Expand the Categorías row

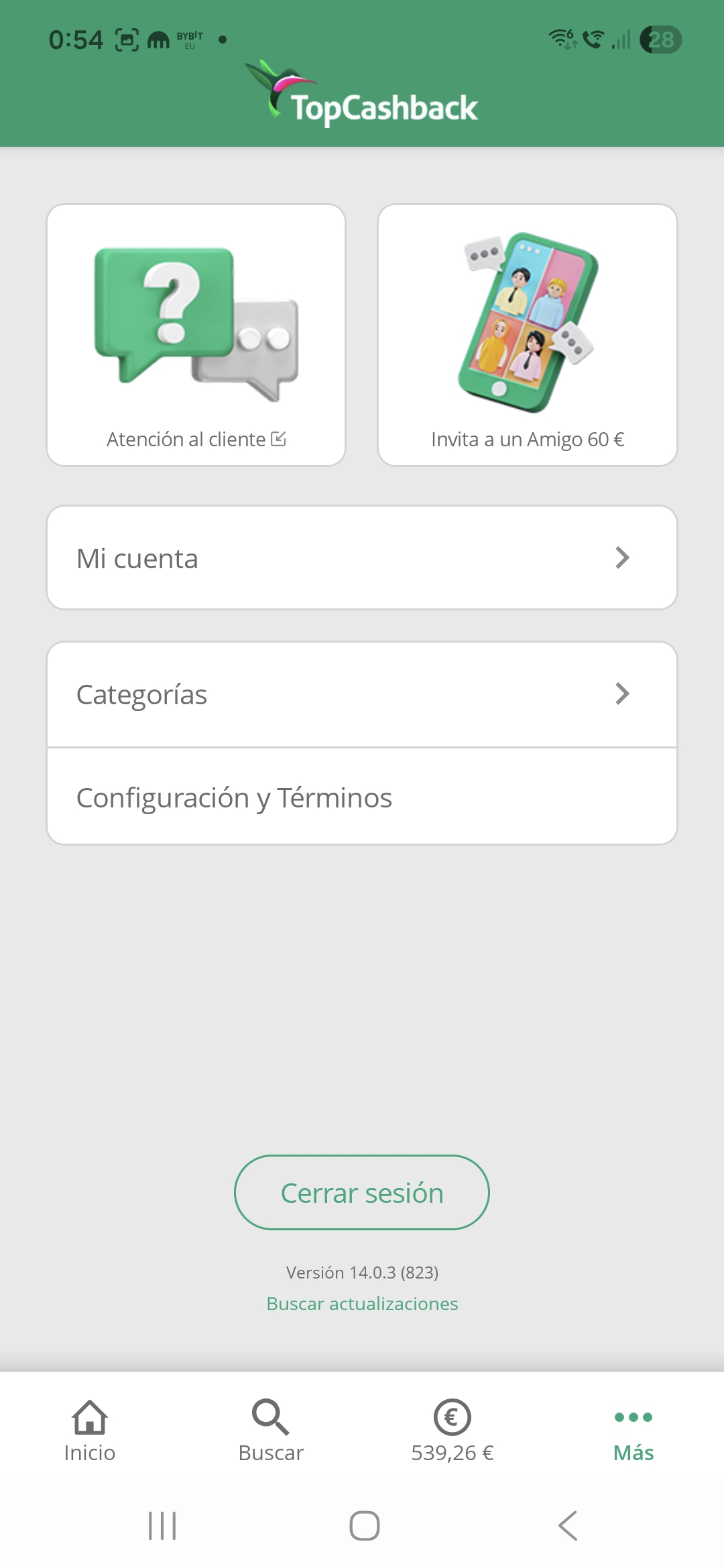pos(362,694)
